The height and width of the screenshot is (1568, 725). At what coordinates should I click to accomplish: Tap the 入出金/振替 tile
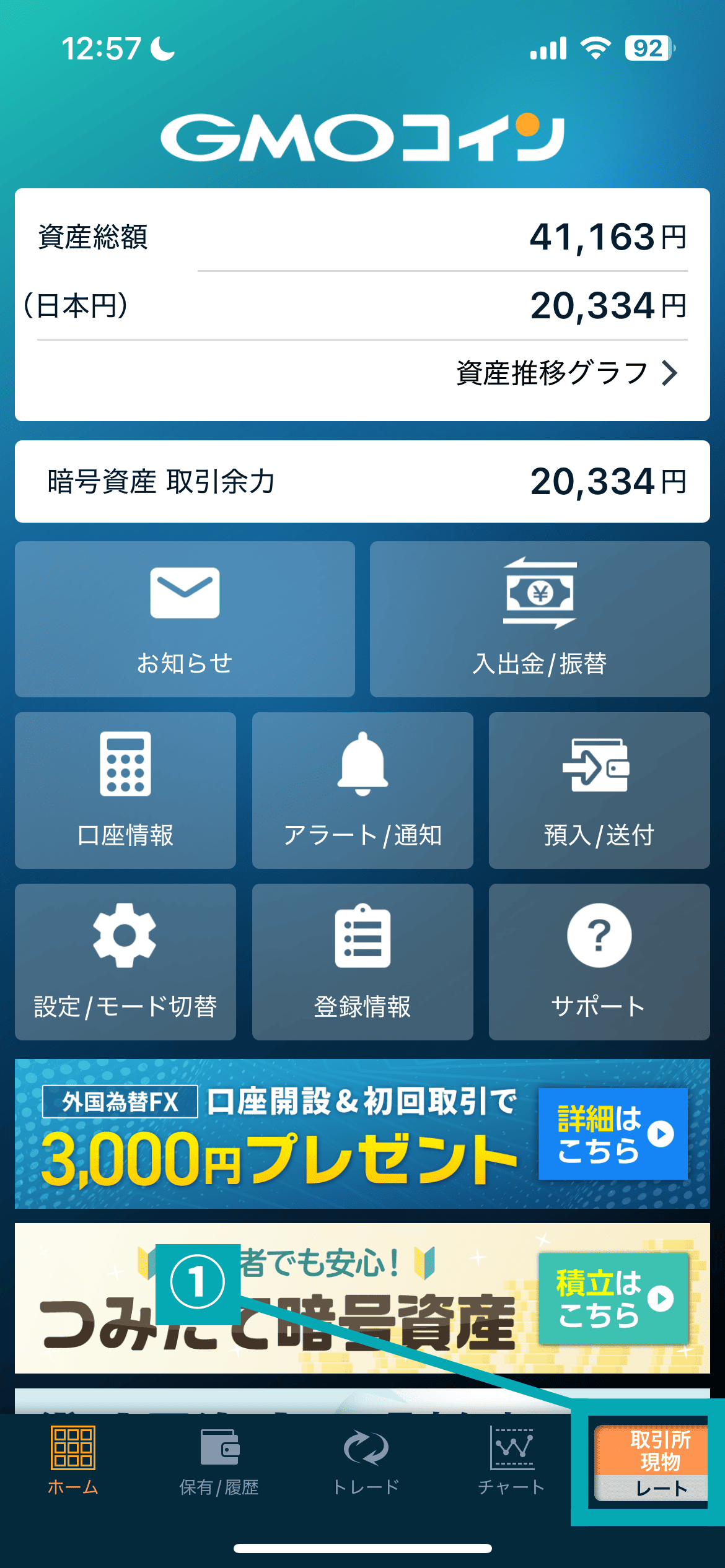[540, 619]
